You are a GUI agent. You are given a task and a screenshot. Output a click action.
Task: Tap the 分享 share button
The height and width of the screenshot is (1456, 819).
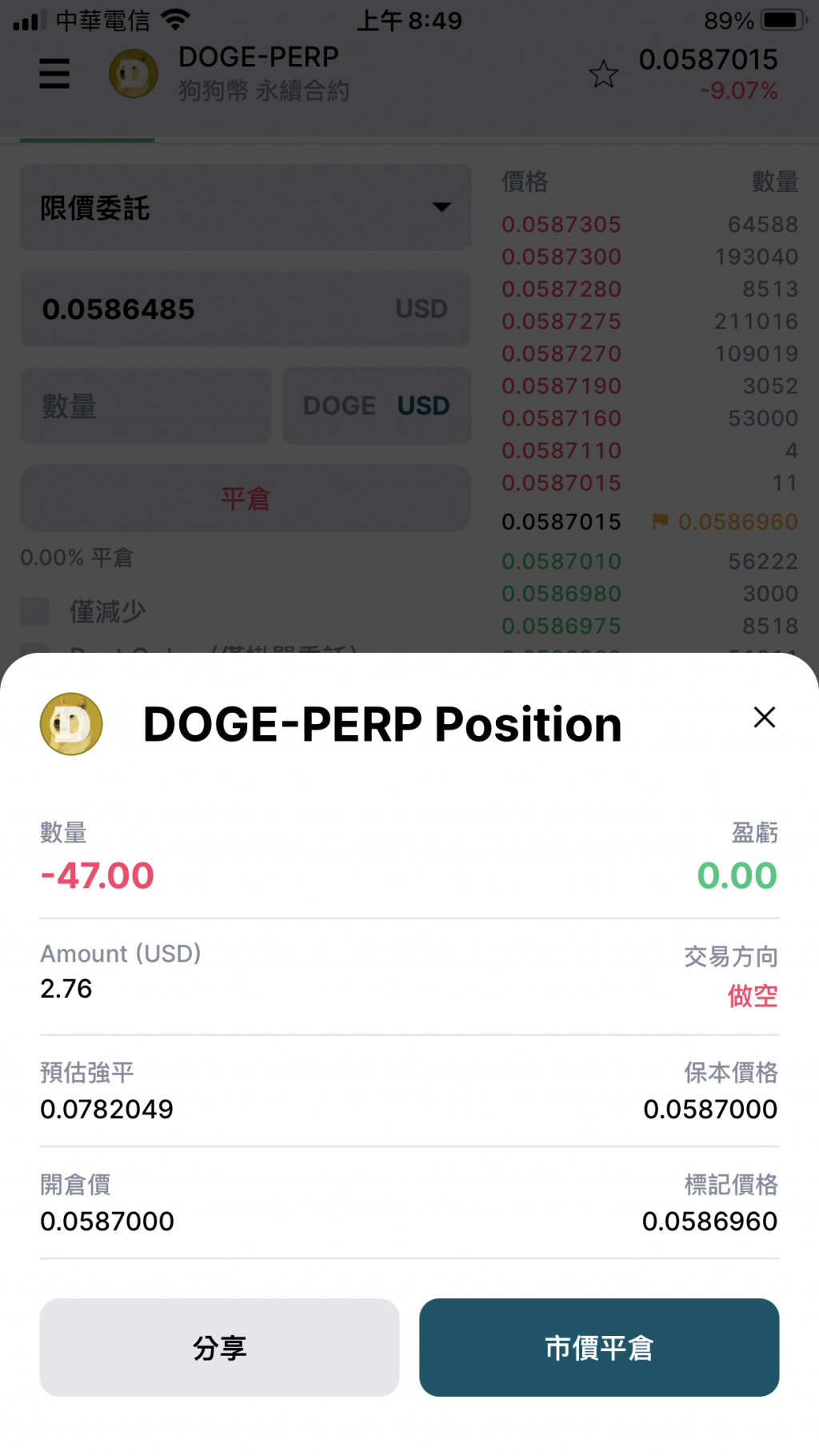pyautogui.click(x=219, y=1347)
